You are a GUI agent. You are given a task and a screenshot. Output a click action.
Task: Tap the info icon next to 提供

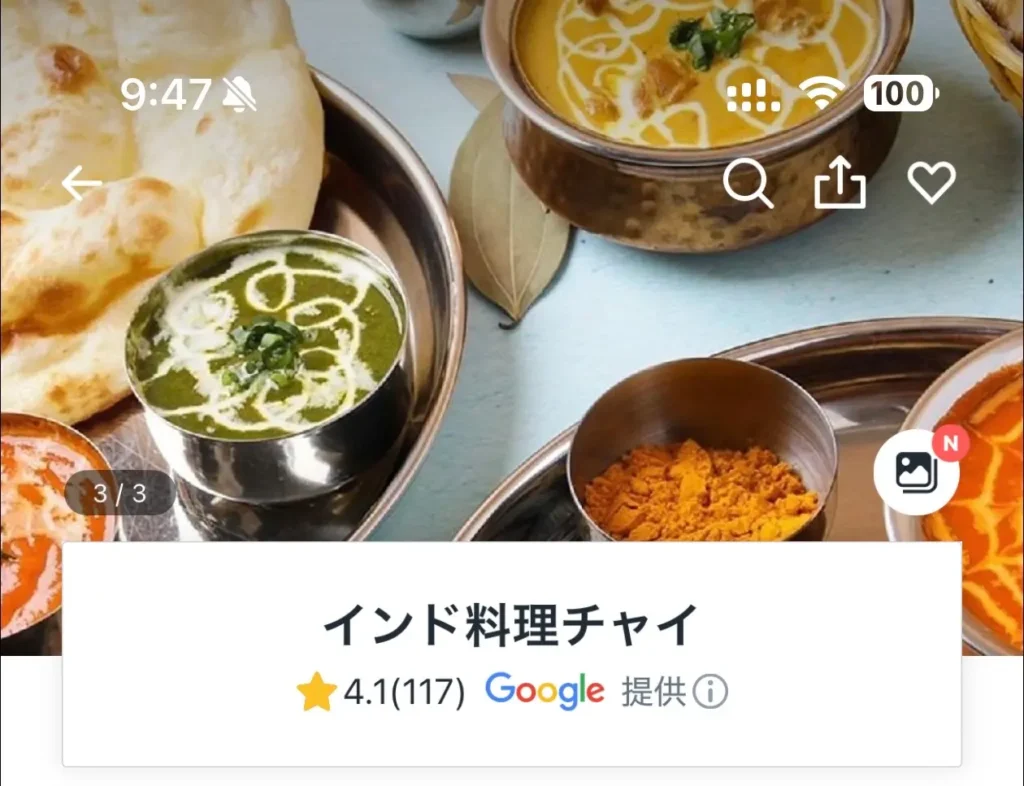(x=710, y=691)
